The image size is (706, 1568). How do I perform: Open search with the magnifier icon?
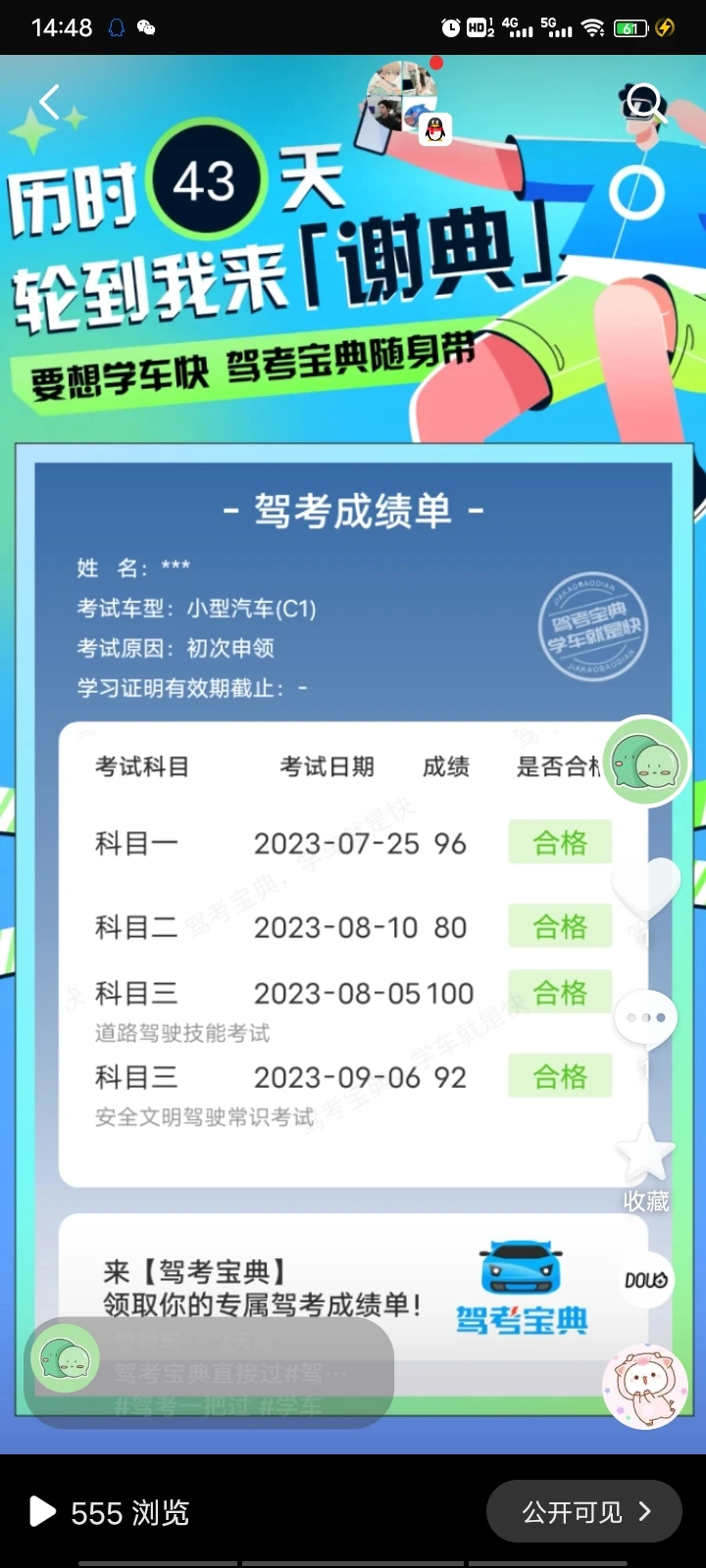coord(645,101)
